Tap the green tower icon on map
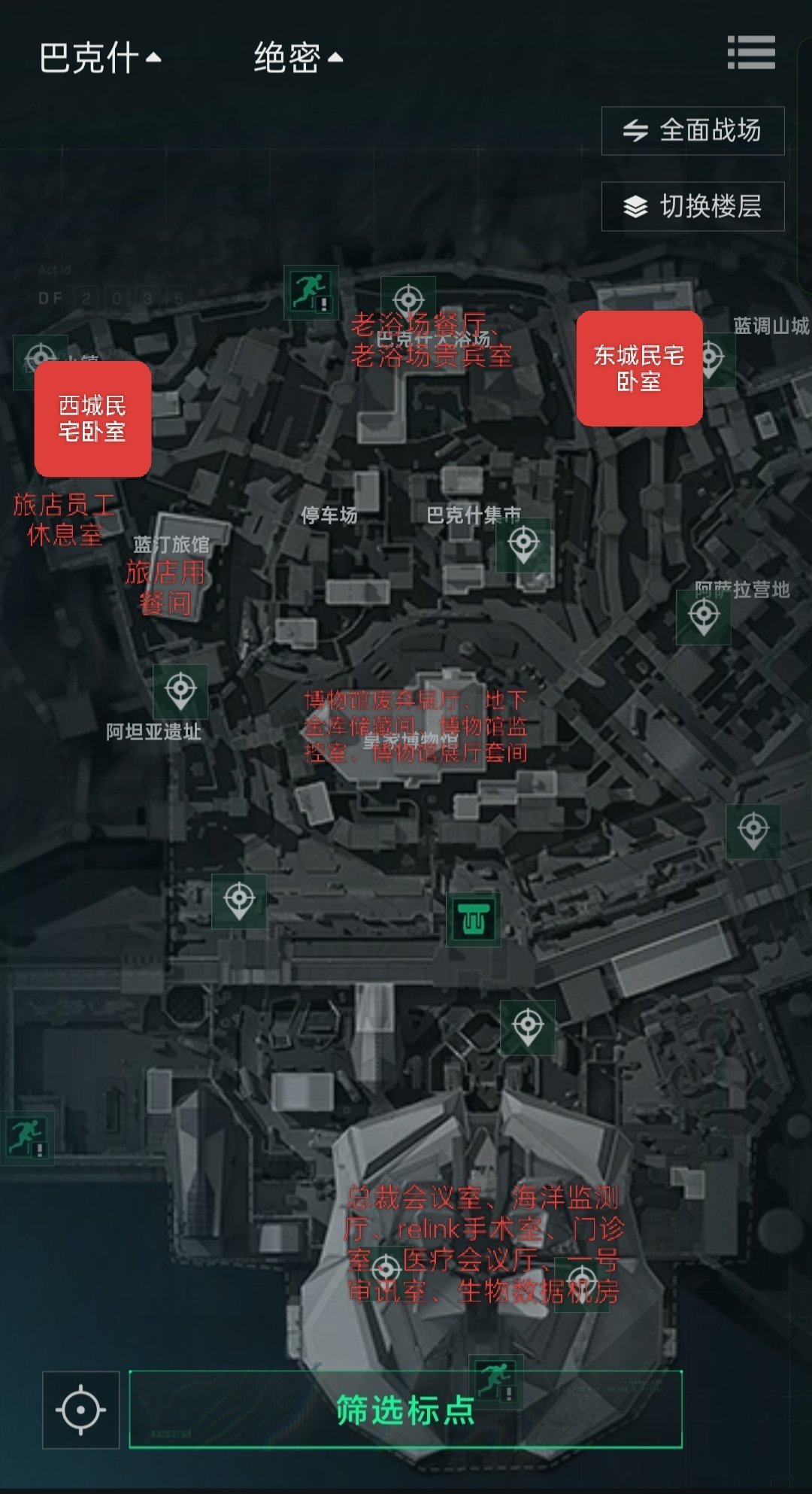Image resolution: width=812 pixels, height=1494 pixels. (x=474, y=919)
